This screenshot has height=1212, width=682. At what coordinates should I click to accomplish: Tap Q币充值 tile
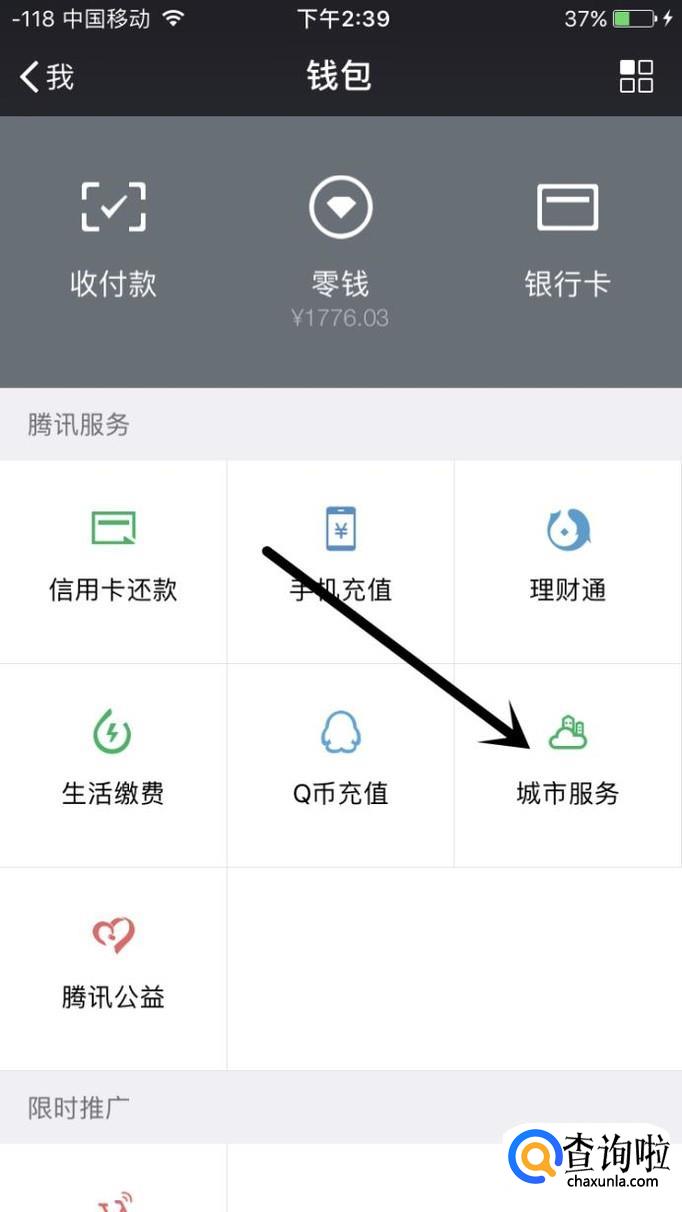click(x=340, y=762)
